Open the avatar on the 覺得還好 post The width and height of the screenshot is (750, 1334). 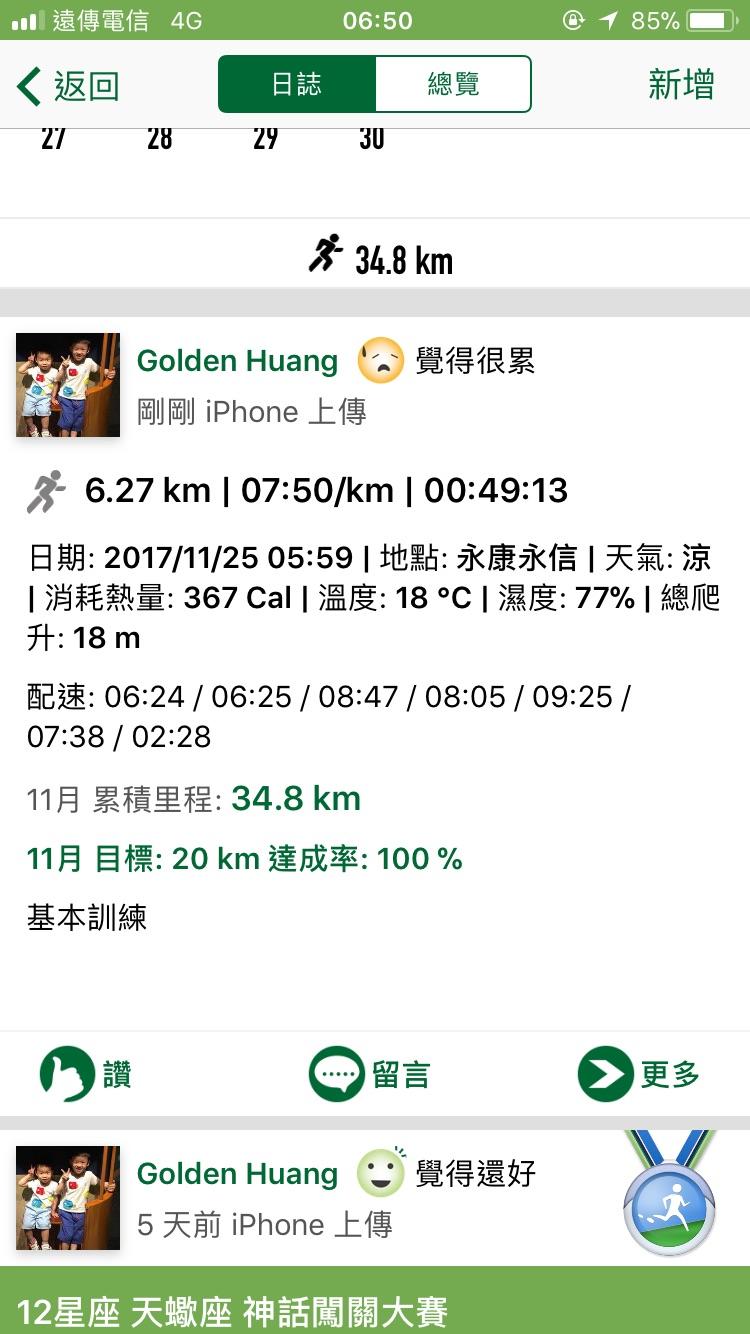(x=68, y=1197)
